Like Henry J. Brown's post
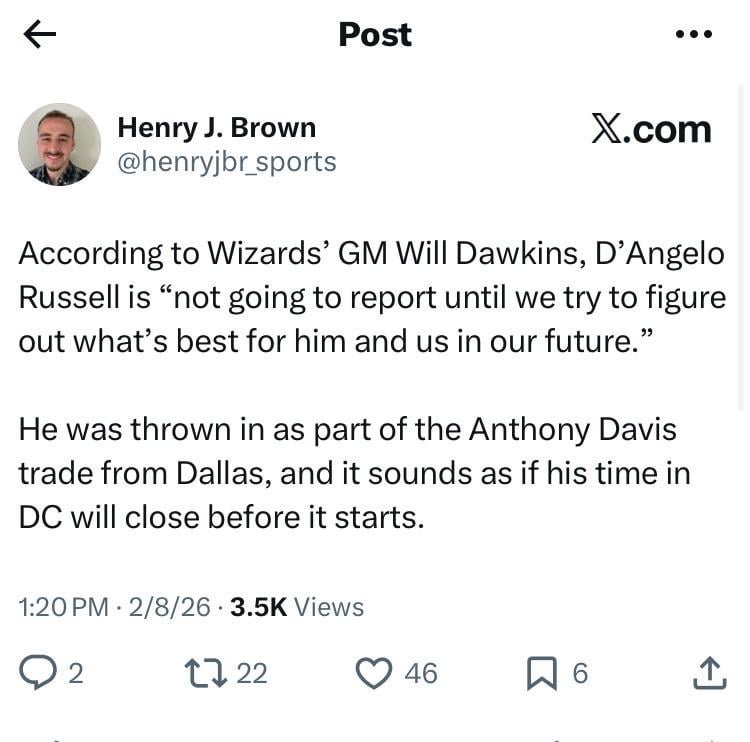750x742 pixels. pos(374,673)
